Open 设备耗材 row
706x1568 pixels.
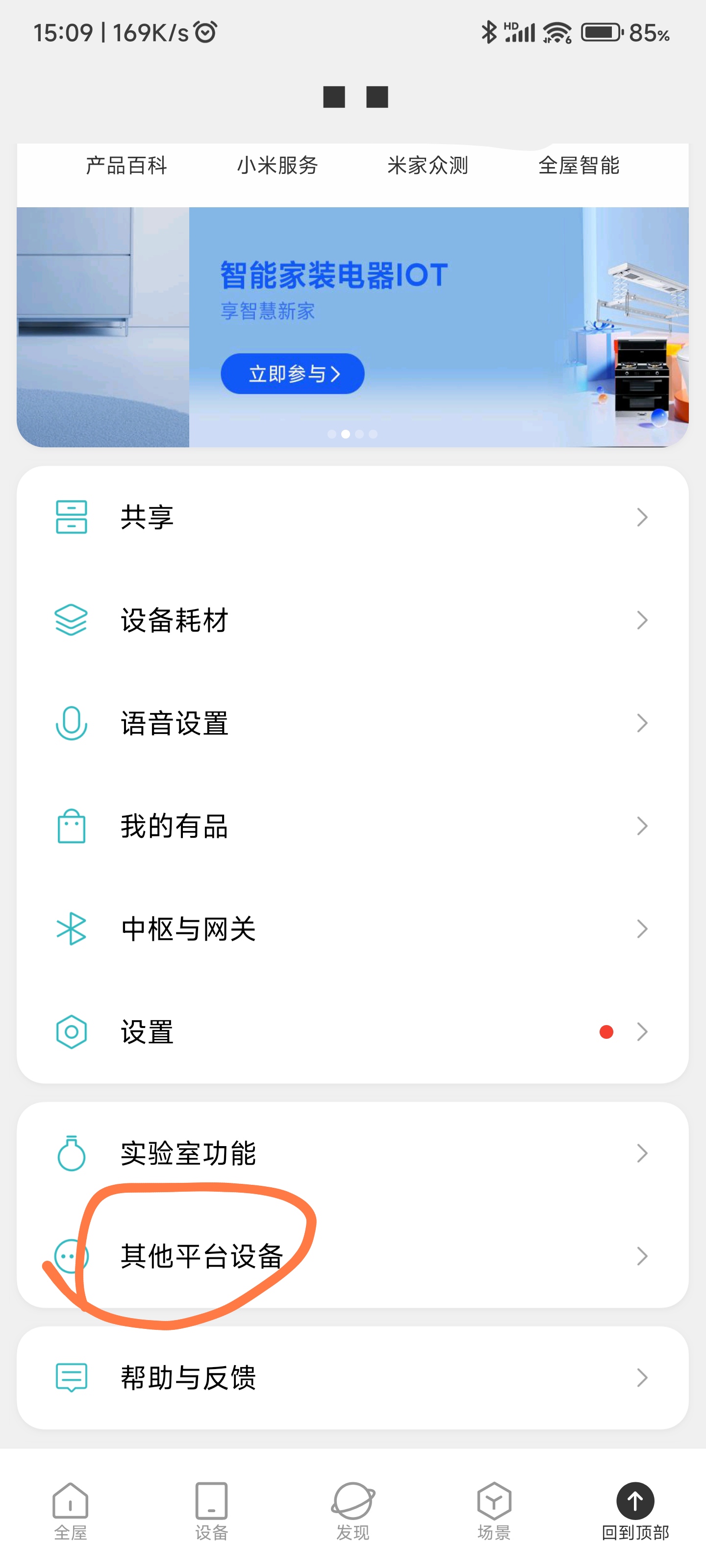click(x=352, y=620)
